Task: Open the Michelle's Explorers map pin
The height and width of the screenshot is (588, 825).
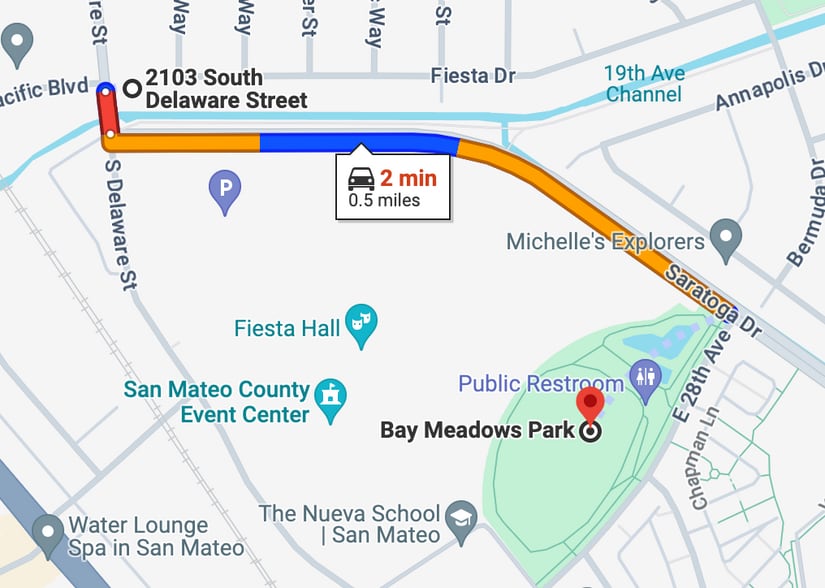Action: tap(725, 238)
